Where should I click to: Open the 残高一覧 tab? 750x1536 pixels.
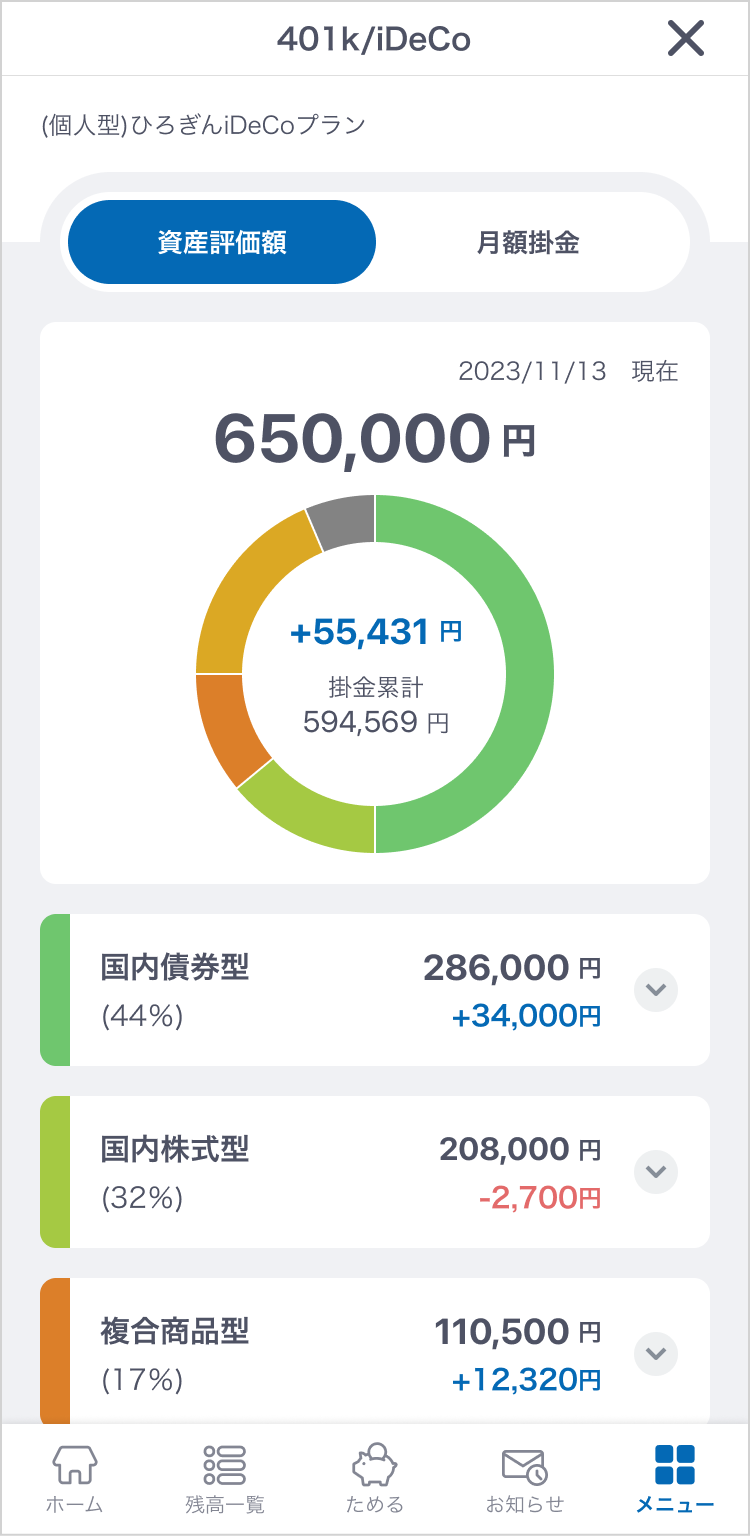tap(225, 1478)
